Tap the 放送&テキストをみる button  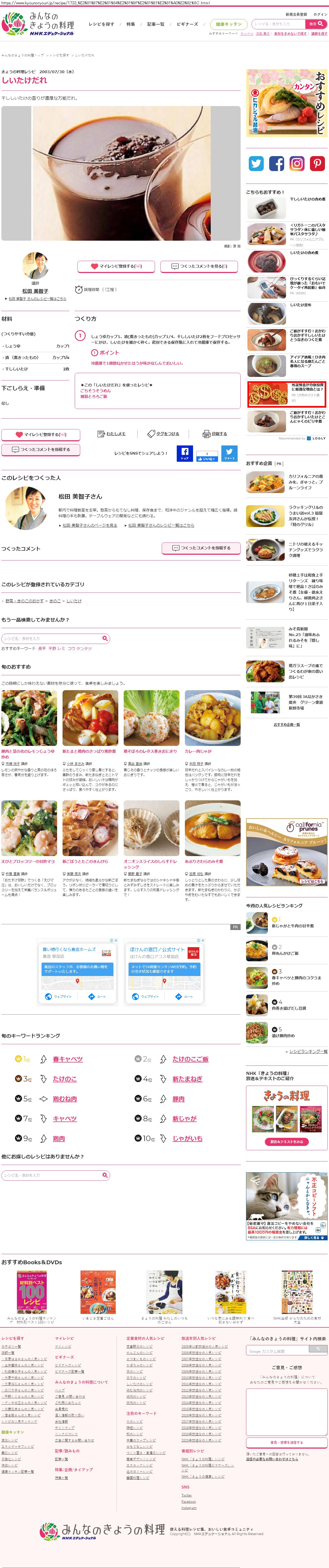286,1141
